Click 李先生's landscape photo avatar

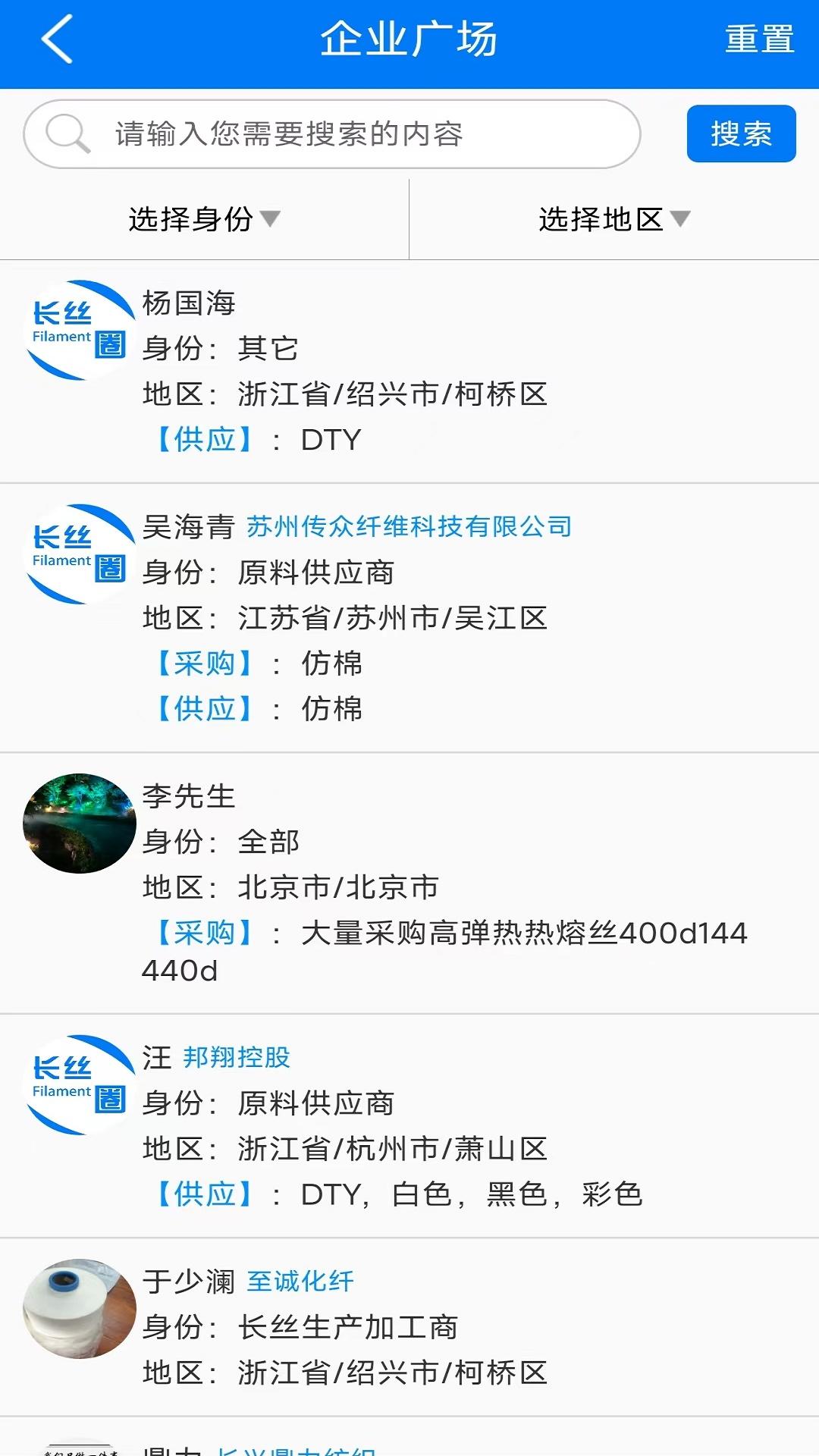(x=79, y=824)
